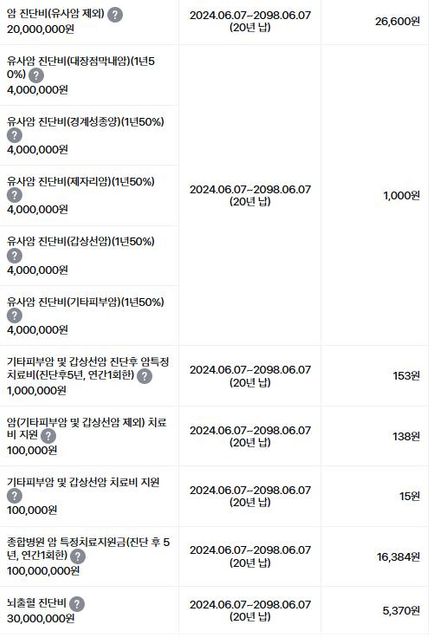433x644 pixels.
Task: Open the question mark for 유사암 진단비(갑상선암)
Action: pos(14,255)
